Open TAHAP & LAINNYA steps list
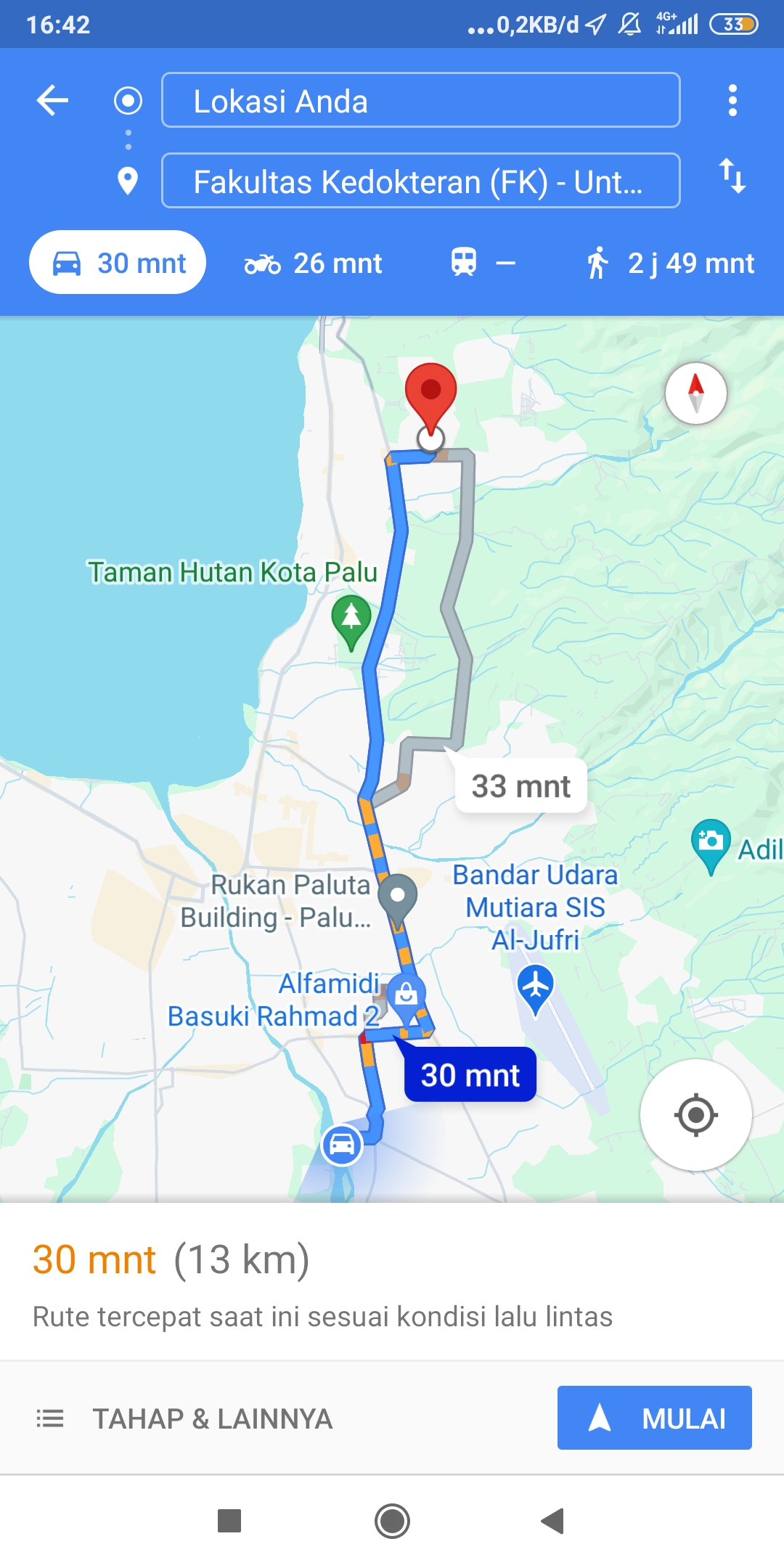Screen dimensions: 784x1568 tap(184, 1418)
